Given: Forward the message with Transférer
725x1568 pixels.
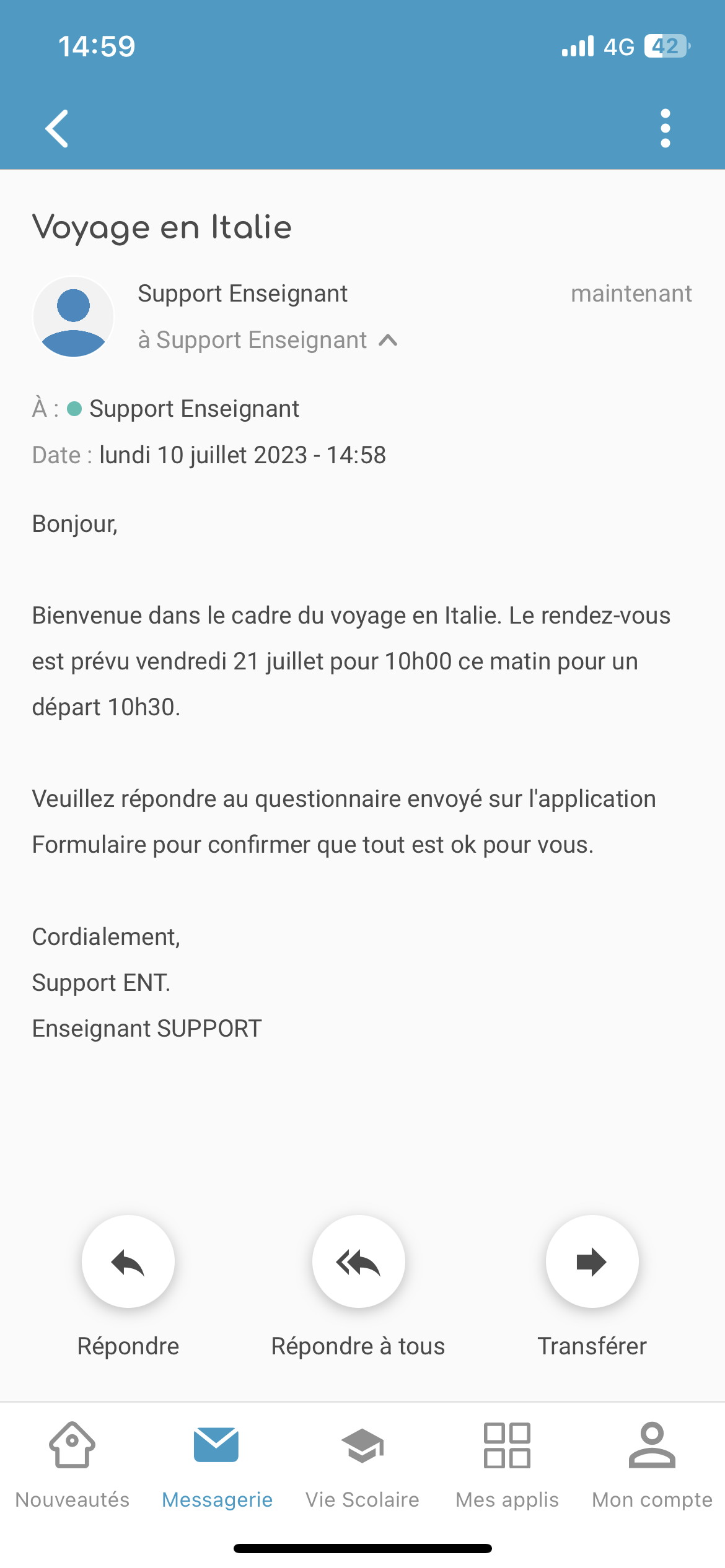Looking at the screenshot, I should coord(592,1261).
